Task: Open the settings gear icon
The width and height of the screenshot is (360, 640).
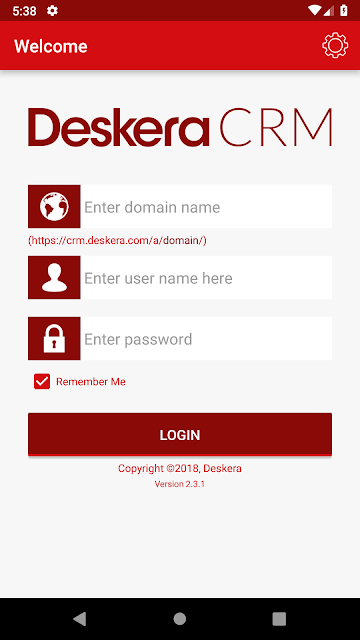Action: [335, 45]
